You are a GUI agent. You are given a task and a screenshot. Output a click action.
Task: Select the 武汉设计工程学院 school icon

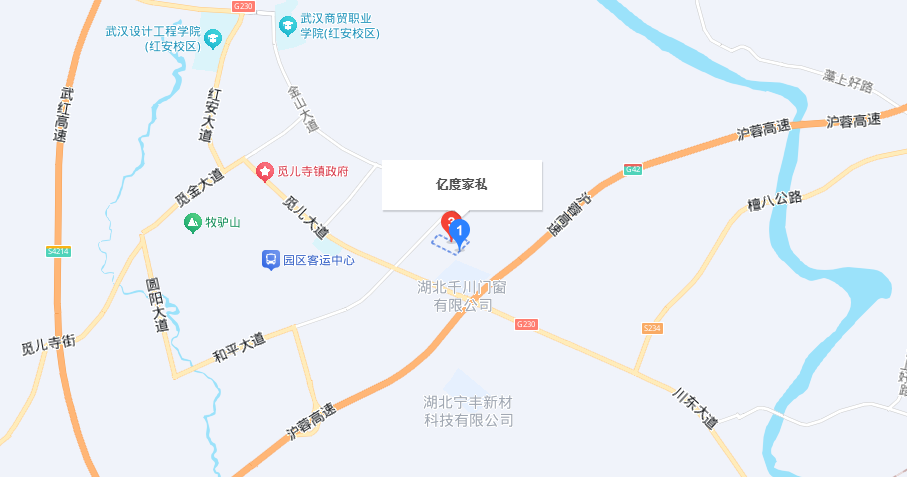[x=213, y=39]
